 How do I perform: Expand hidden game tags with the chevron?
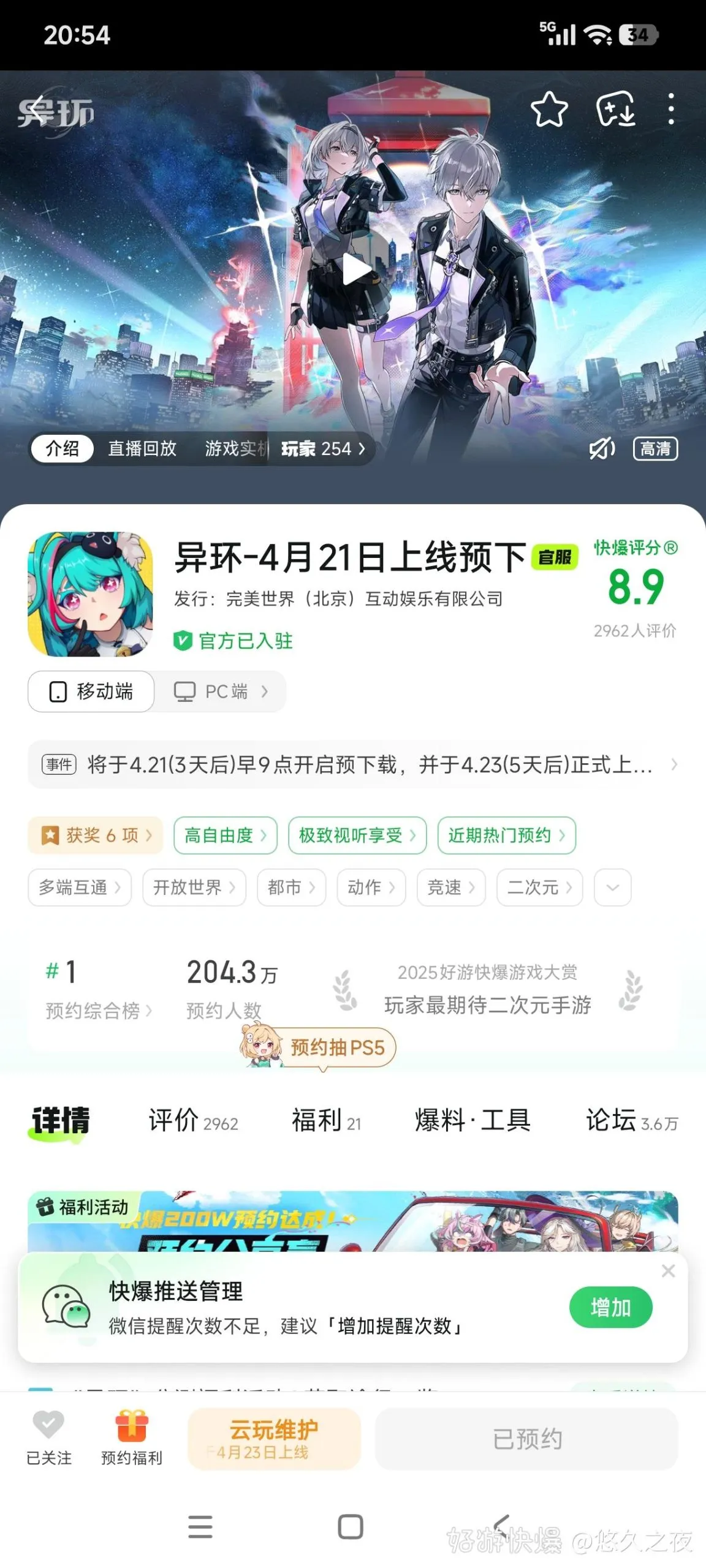(612, 888)
